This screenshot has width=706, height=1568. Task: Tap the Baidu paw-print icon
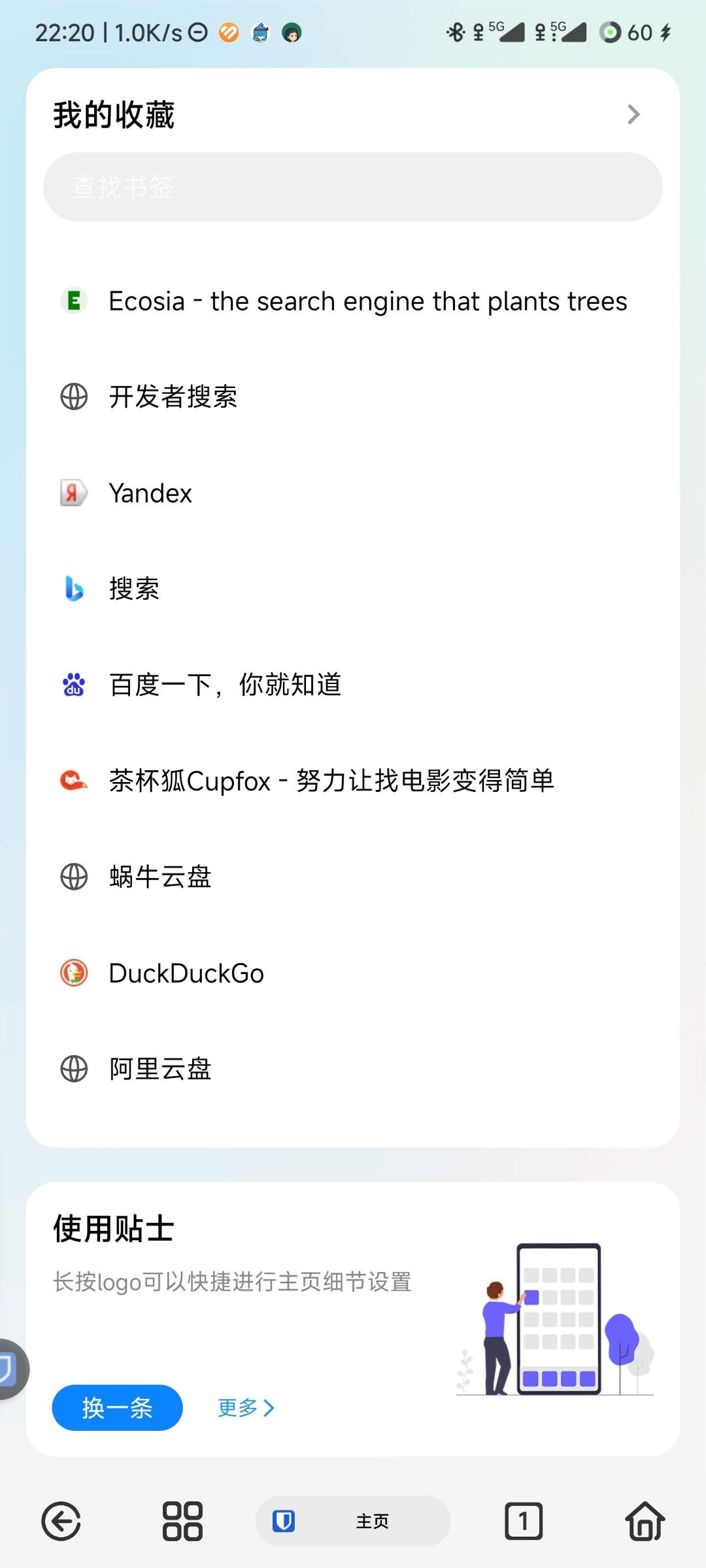pos(73,685)
